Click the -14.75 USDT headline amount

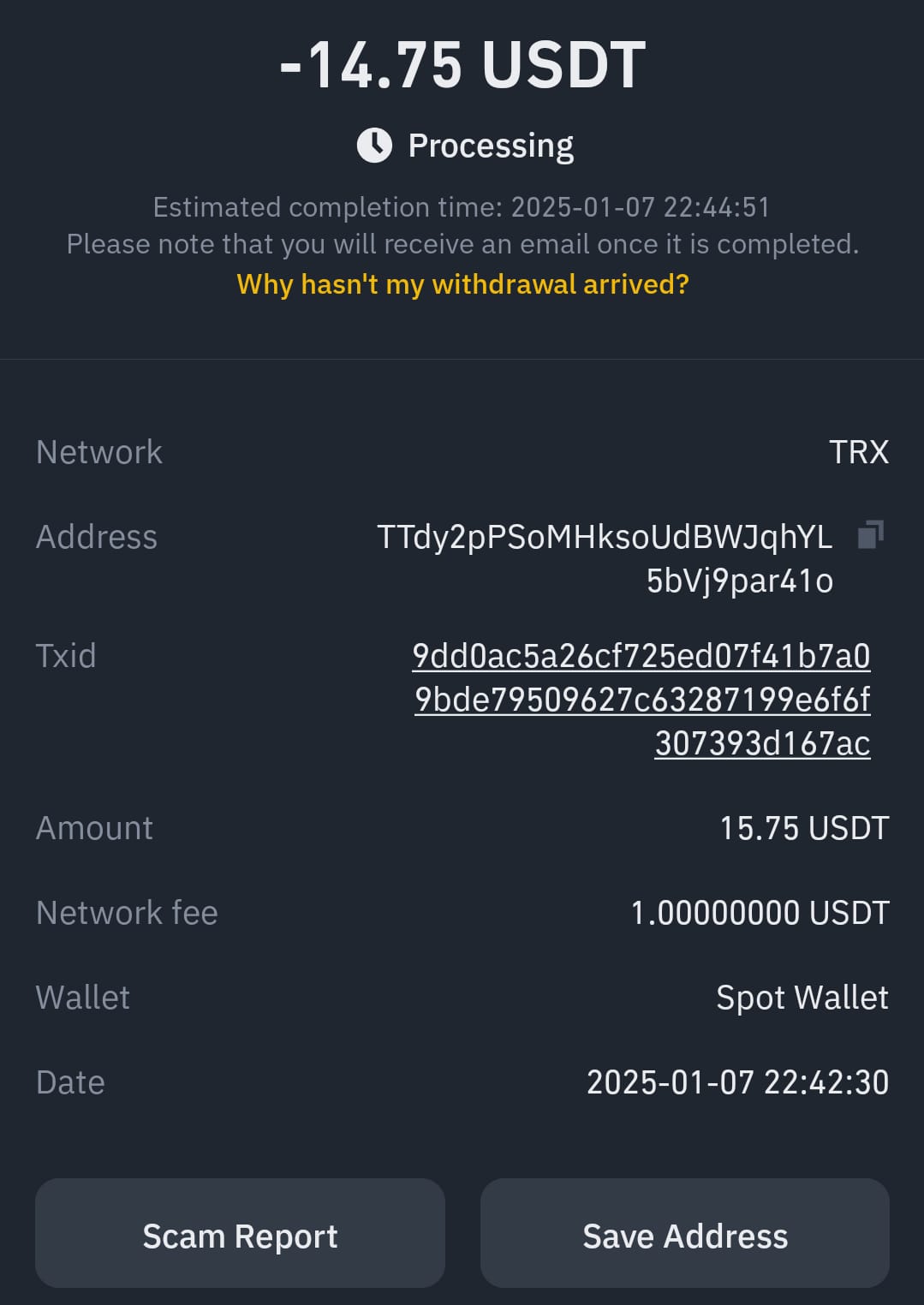(462, 66)
